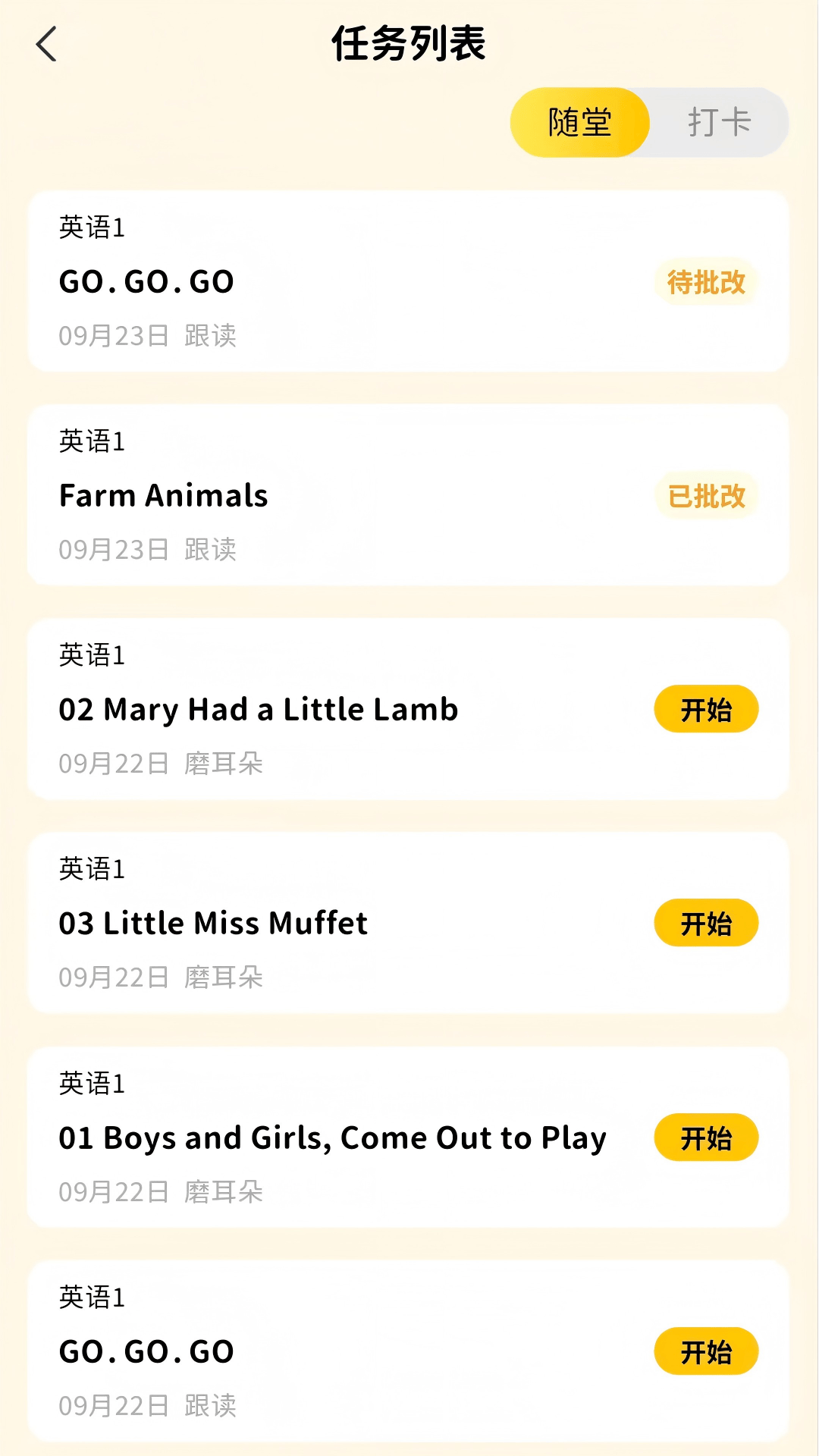Screen dimensions: 819x1456
Task: Open the Farm Animals task card
Action: 408,495
